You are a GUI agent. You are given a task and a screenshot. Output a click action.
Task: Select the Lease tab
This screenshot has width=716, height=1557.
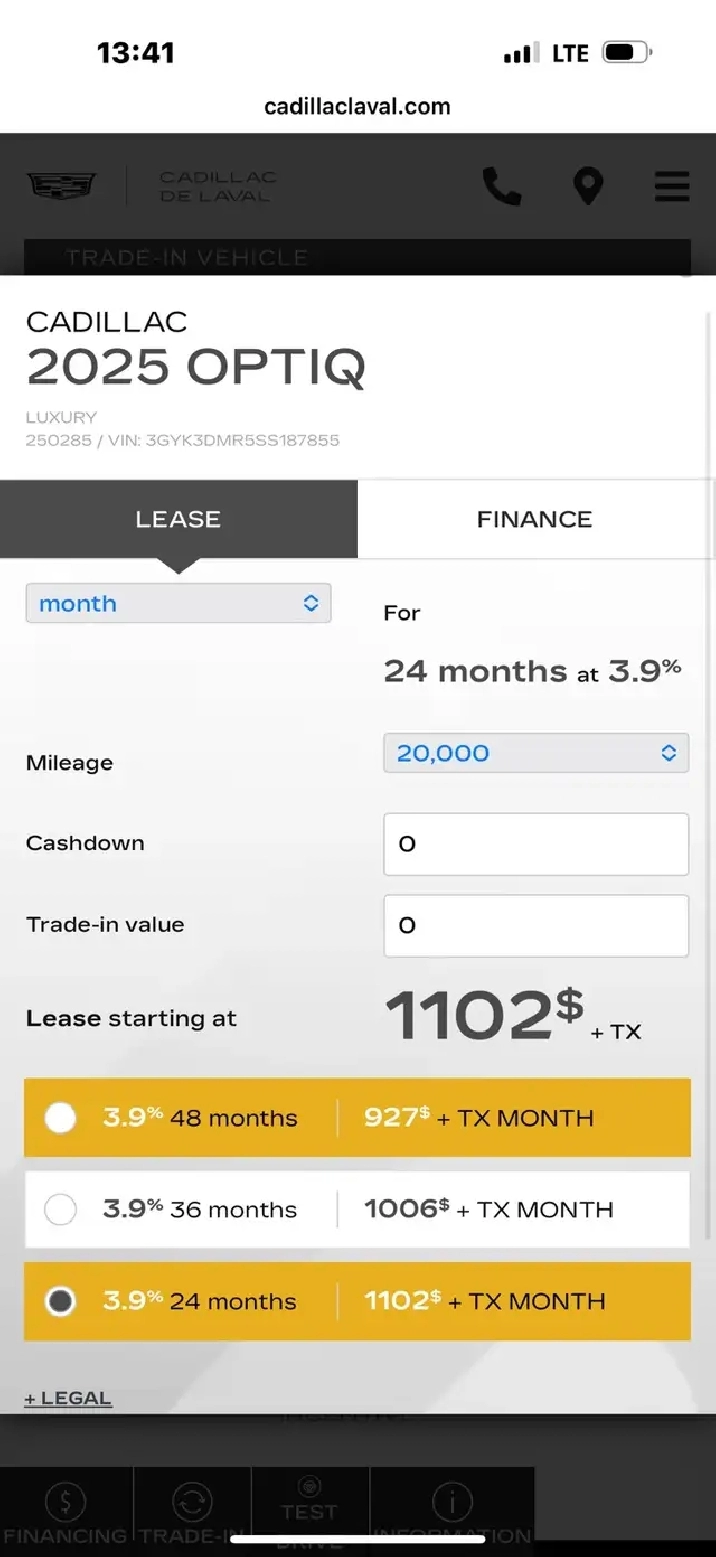[178, 519]
